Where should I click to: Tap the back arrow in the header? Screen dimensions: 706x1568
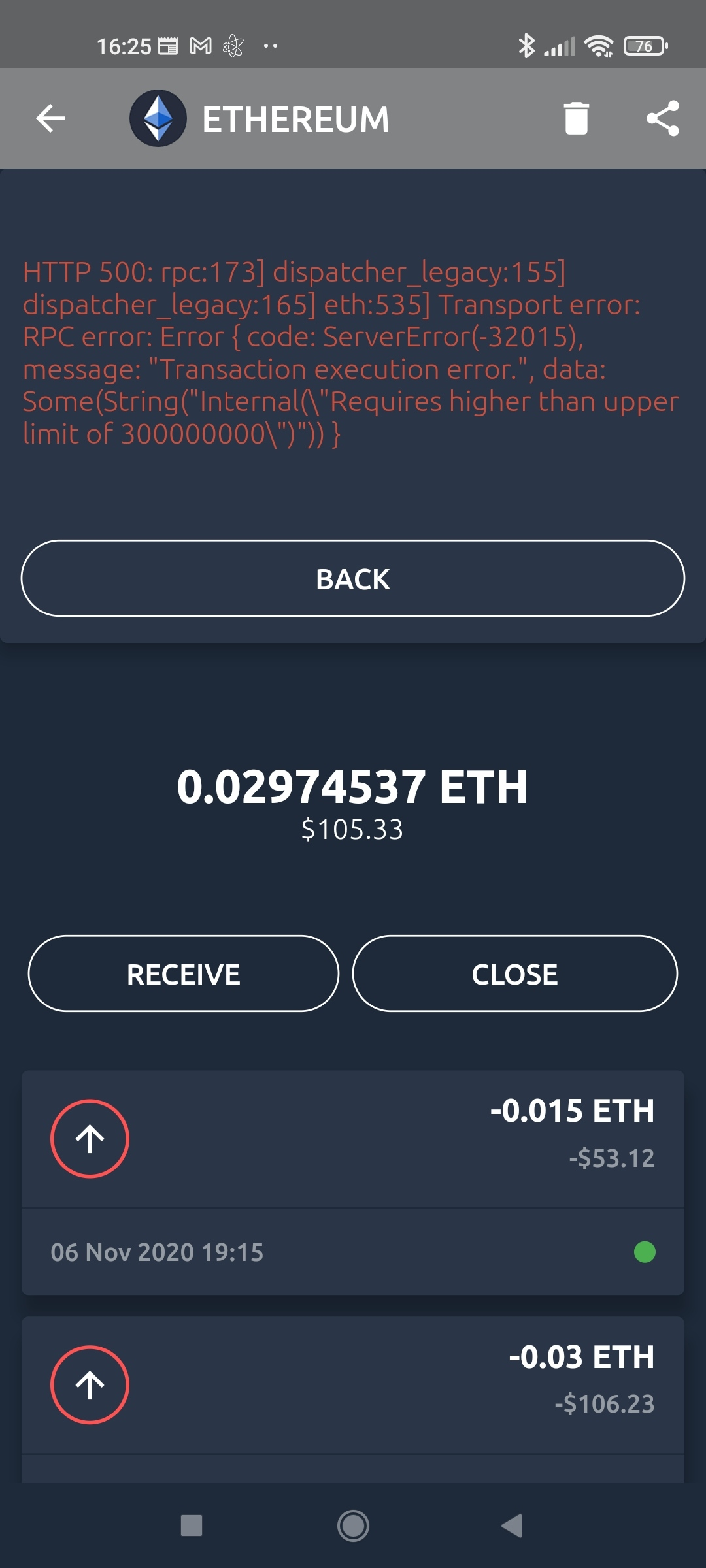[50, 118]
